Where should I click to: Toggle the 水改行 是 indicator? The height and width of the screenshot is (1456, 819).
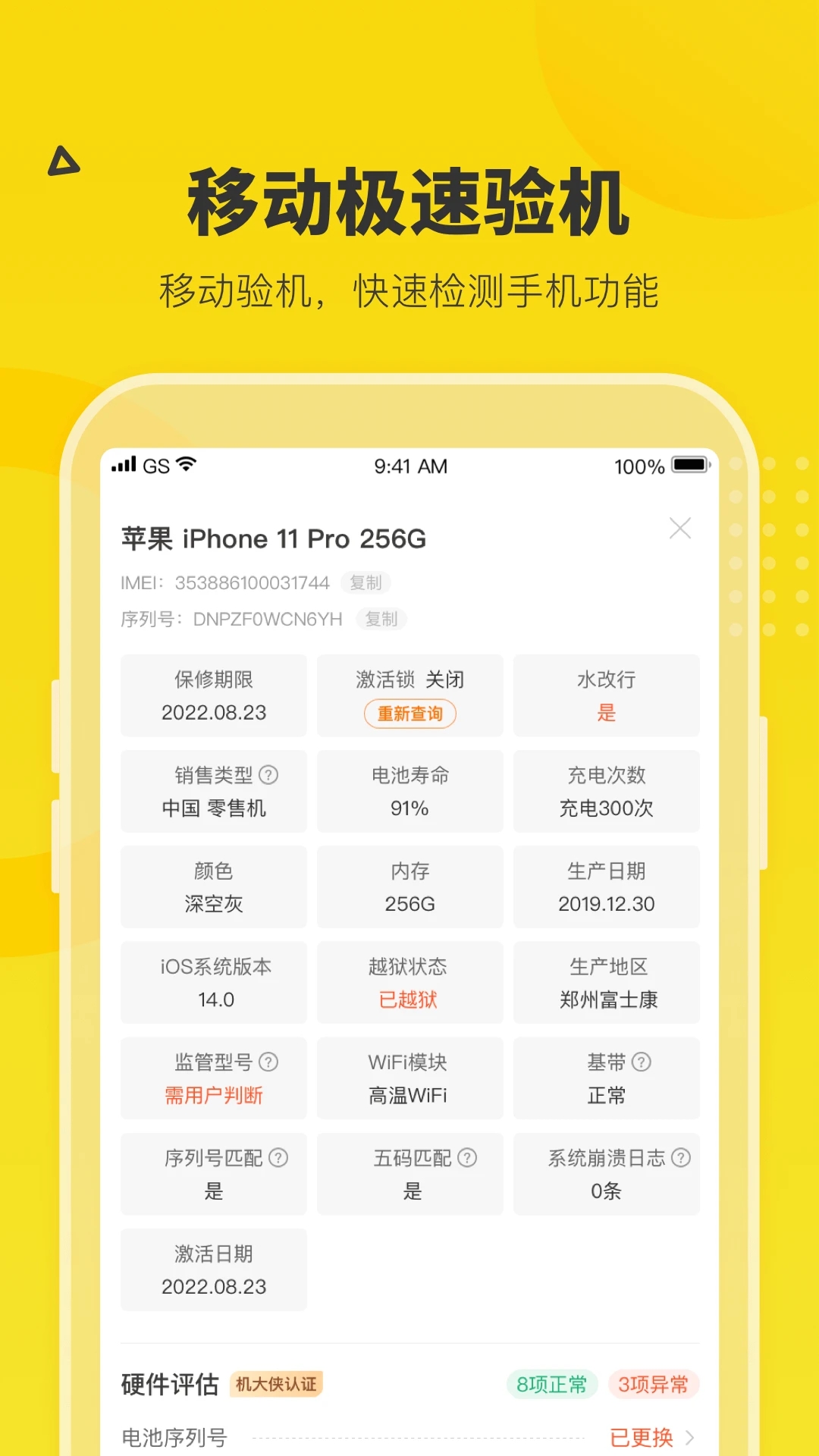coord(606,713)
